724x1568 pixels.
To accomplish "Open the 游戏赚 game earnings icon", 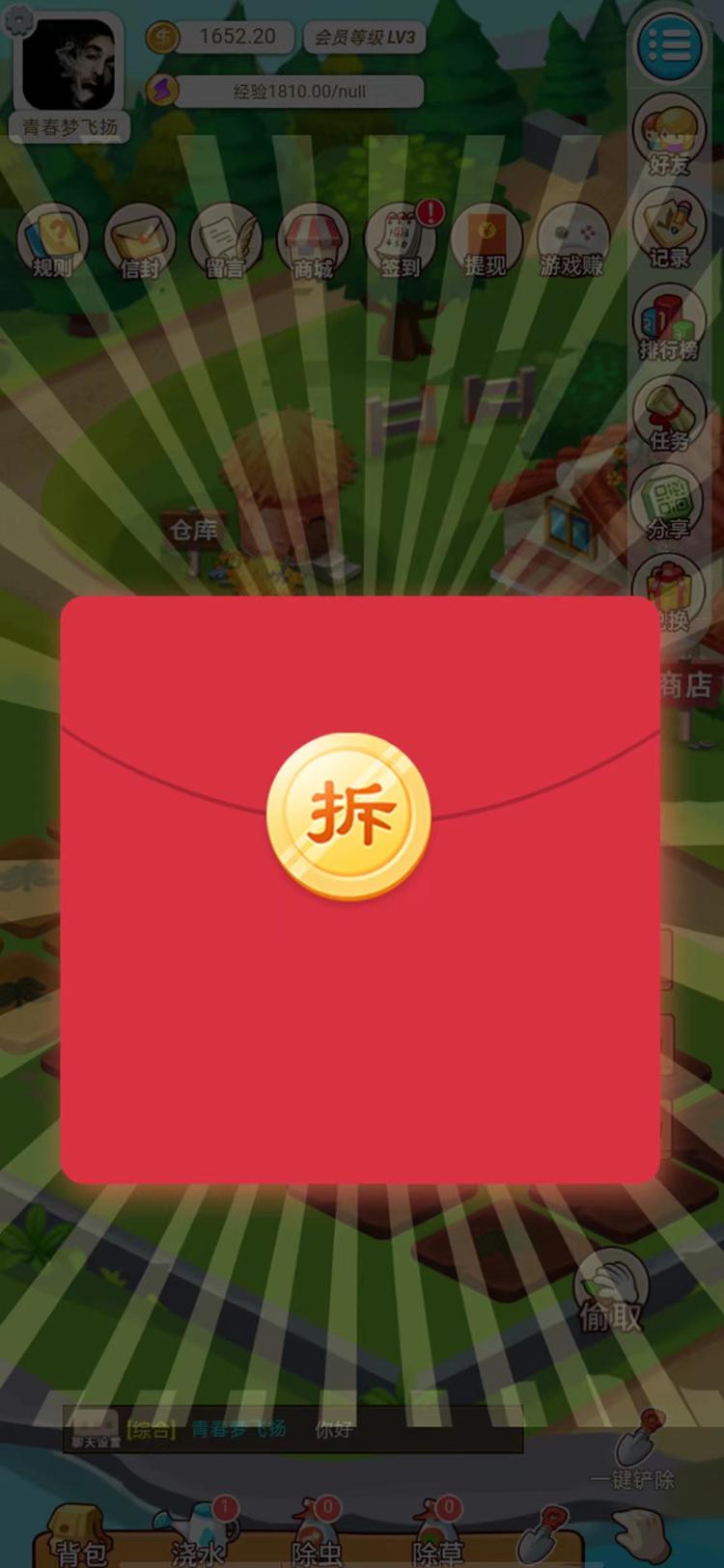I will coord(572,241).
